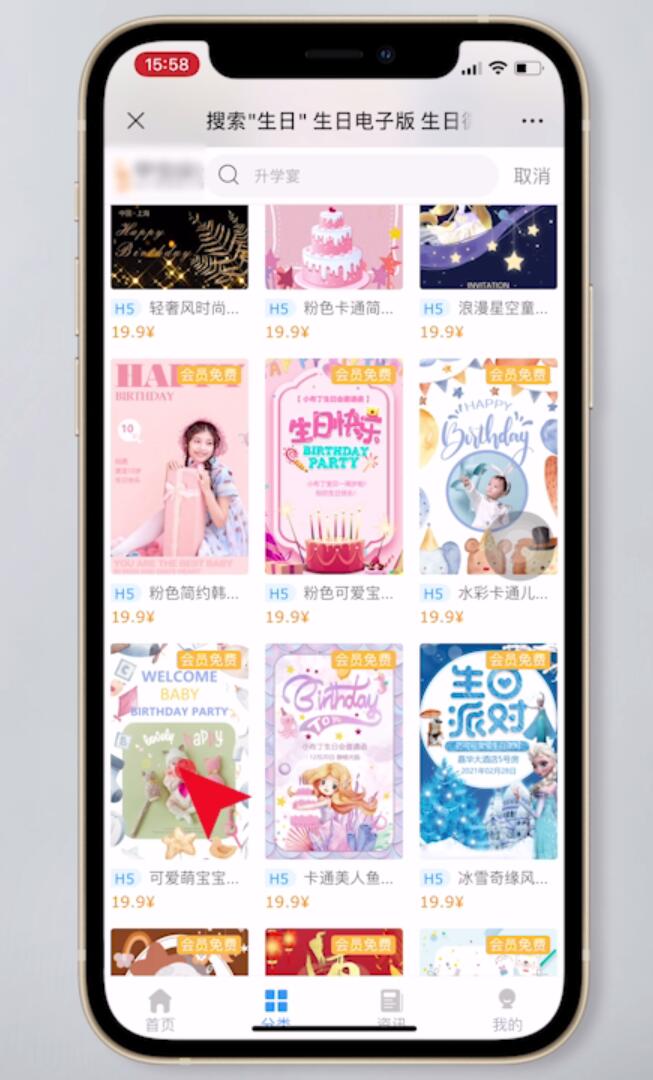Open the 水彩卡通儿 baby template
Image resolution: width=653 pixels, height=1080 pixels.
pyautogui.click(x=488, y=466)
